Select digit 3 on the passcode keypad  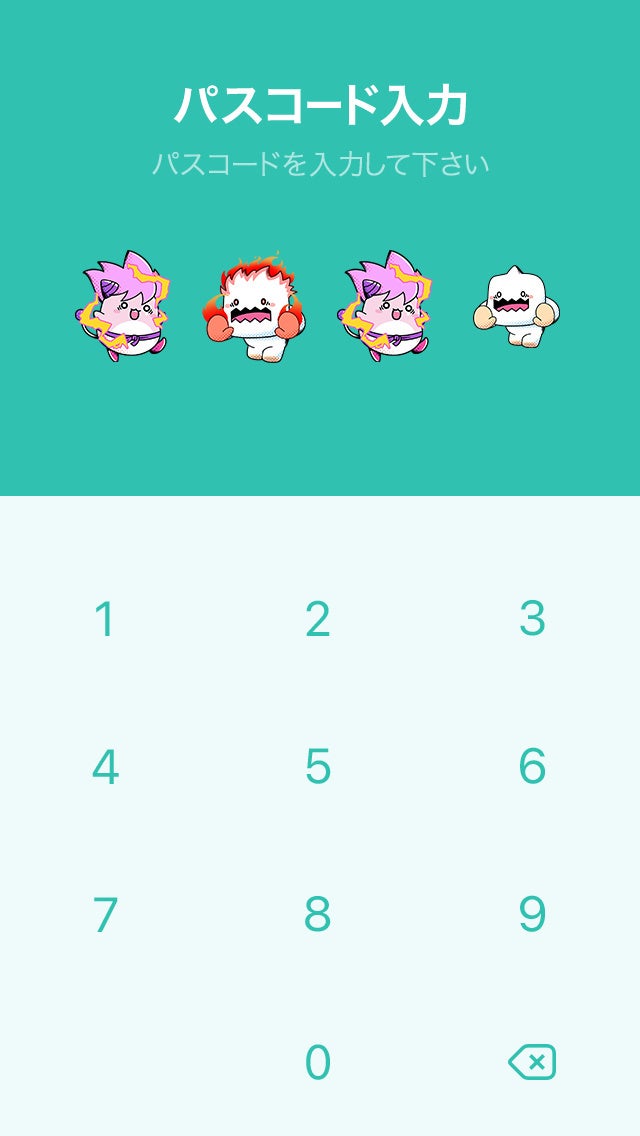(532, 620)
